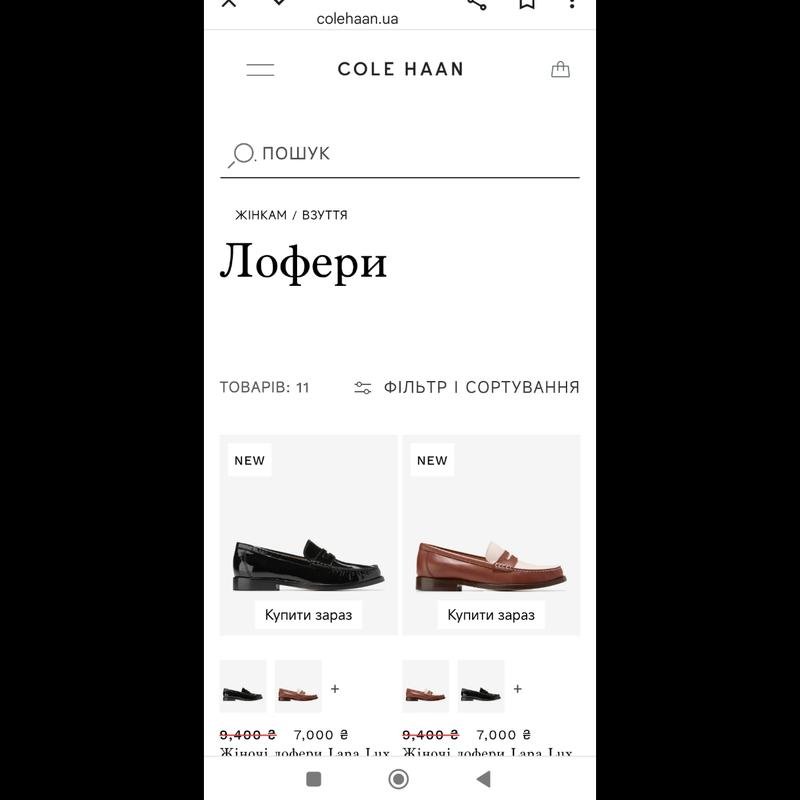The image size is (800, 800).
Task: Open the shopping bag
Action: click(x=560, y=69)
